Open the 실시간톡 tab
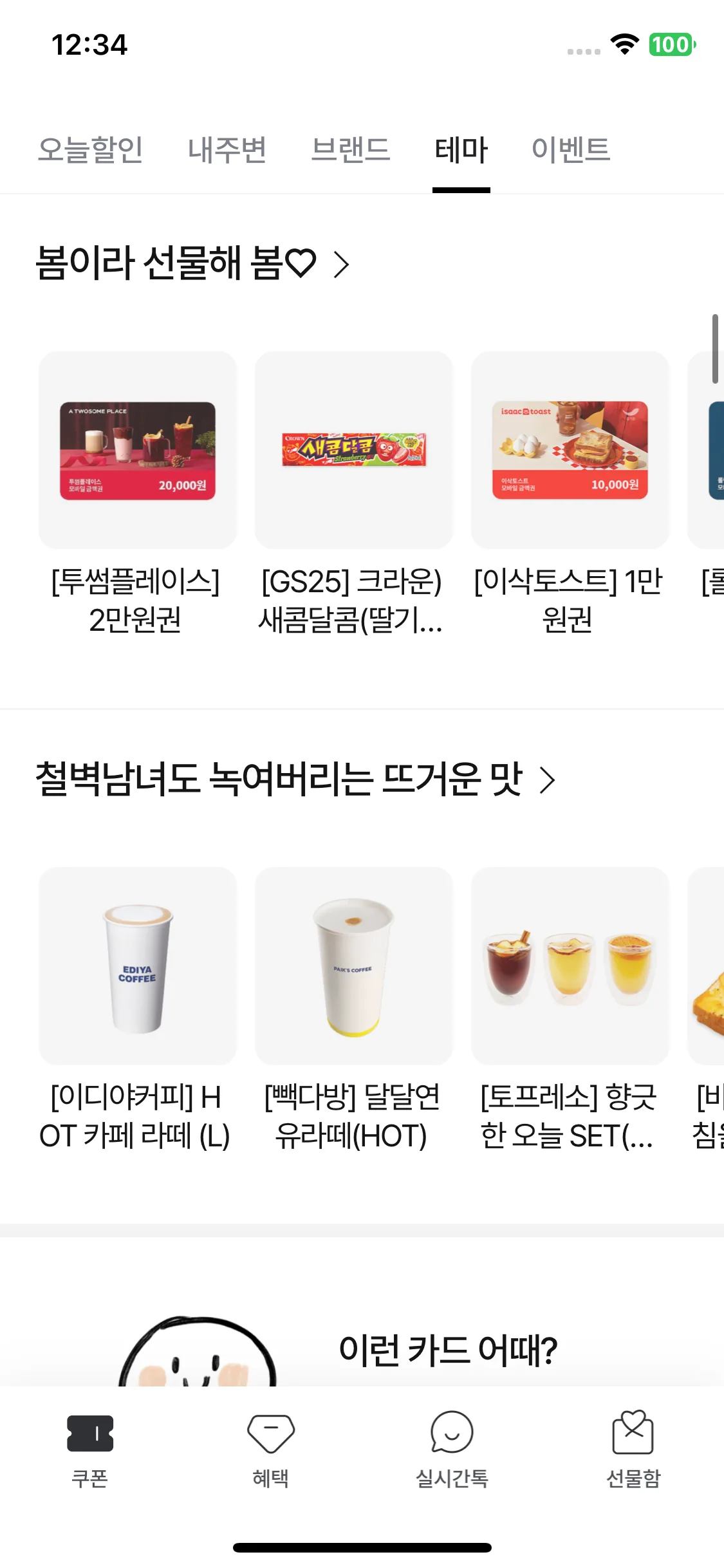The width and height of the screenshot is (724, 1568). click(452, 1448)
